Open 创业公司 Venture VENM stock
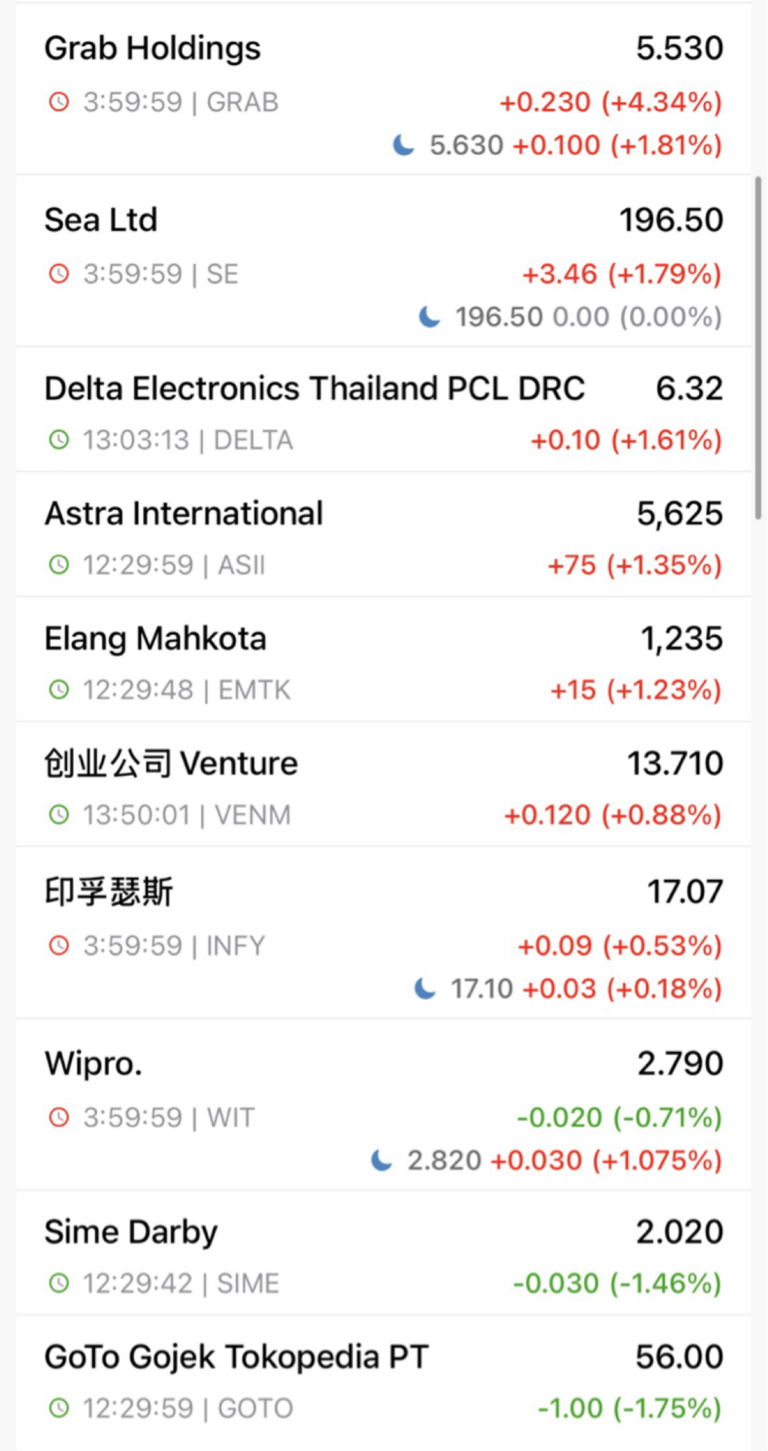768x1451 pixels. coord(384,785)
